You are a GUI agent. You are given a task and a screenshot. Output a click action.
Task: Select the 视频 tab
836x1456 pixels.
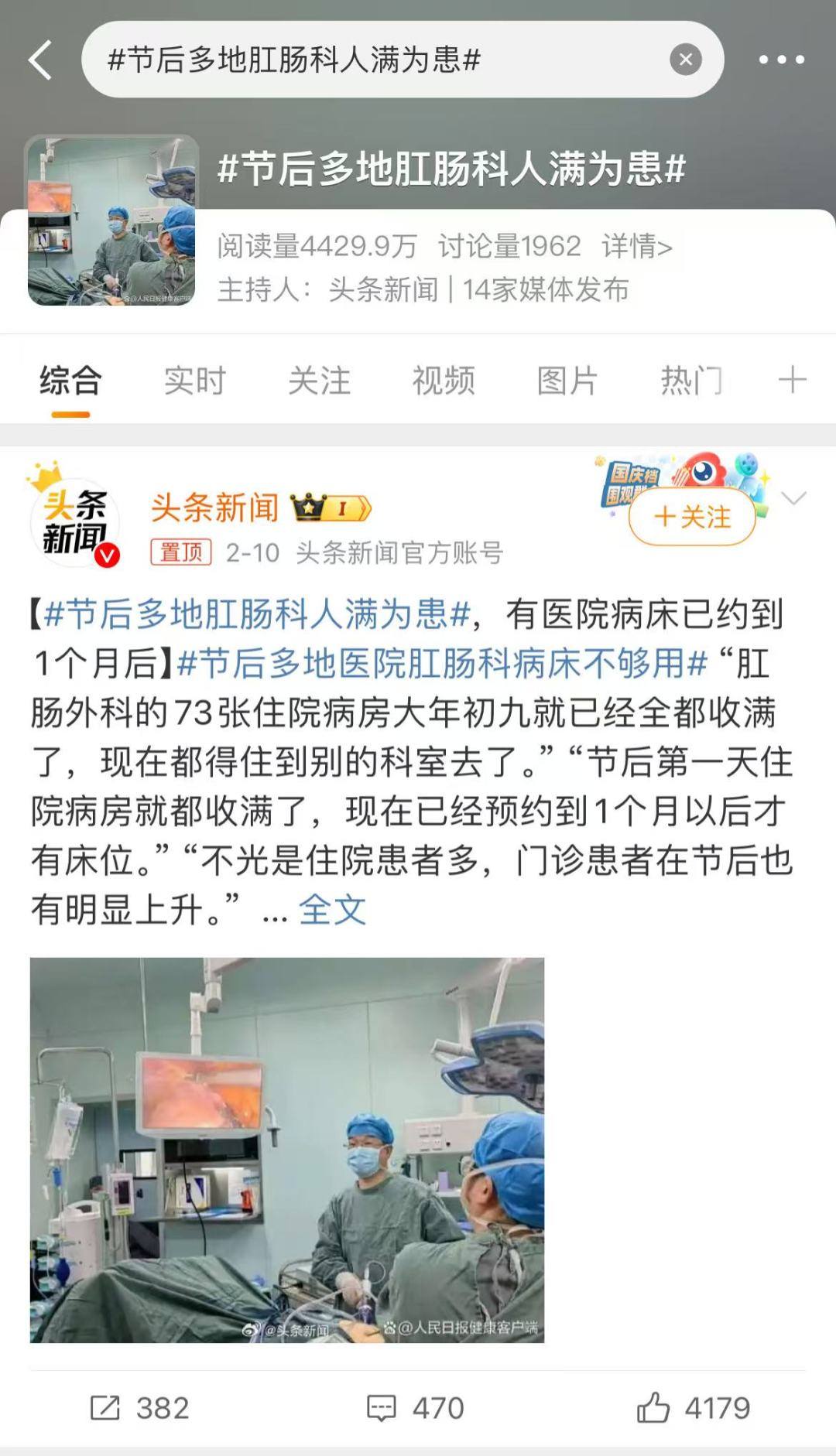(x=443, y=381)
